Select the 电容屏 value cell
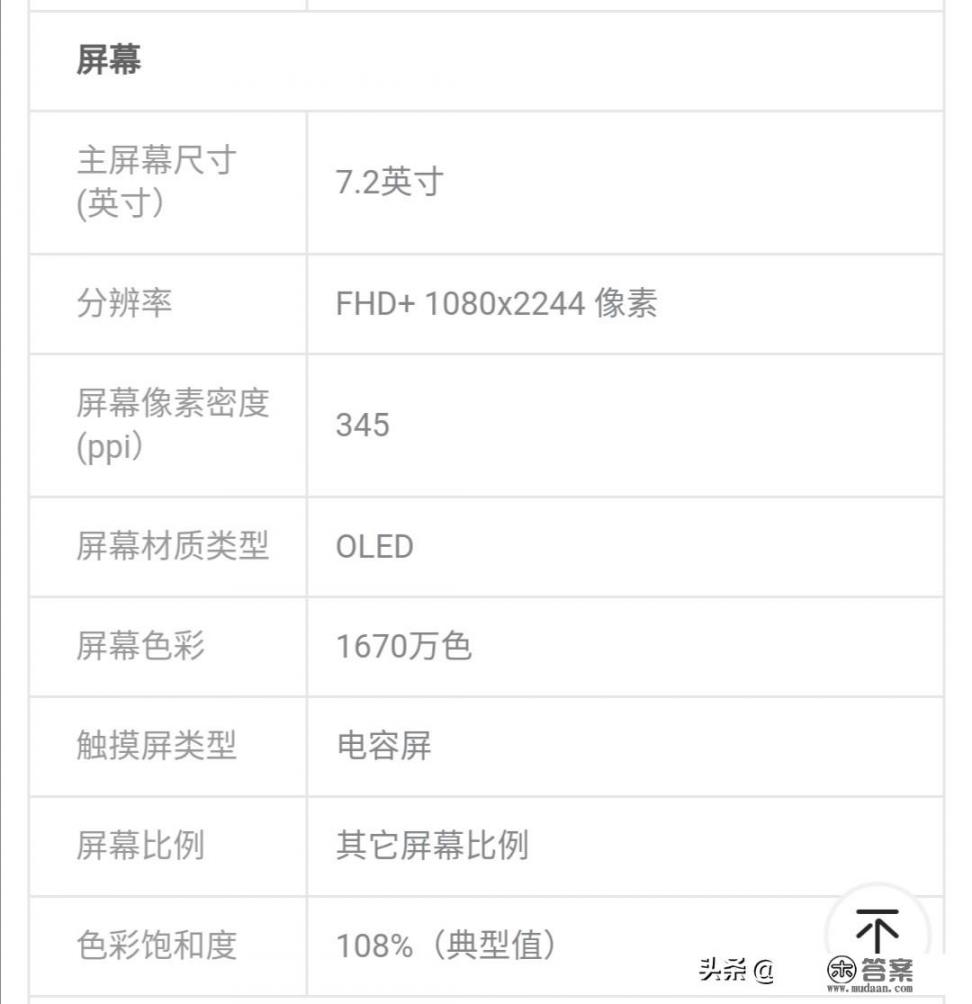Image resolution: width=972 pixels, height=1004 pixels. pos(382,747)
